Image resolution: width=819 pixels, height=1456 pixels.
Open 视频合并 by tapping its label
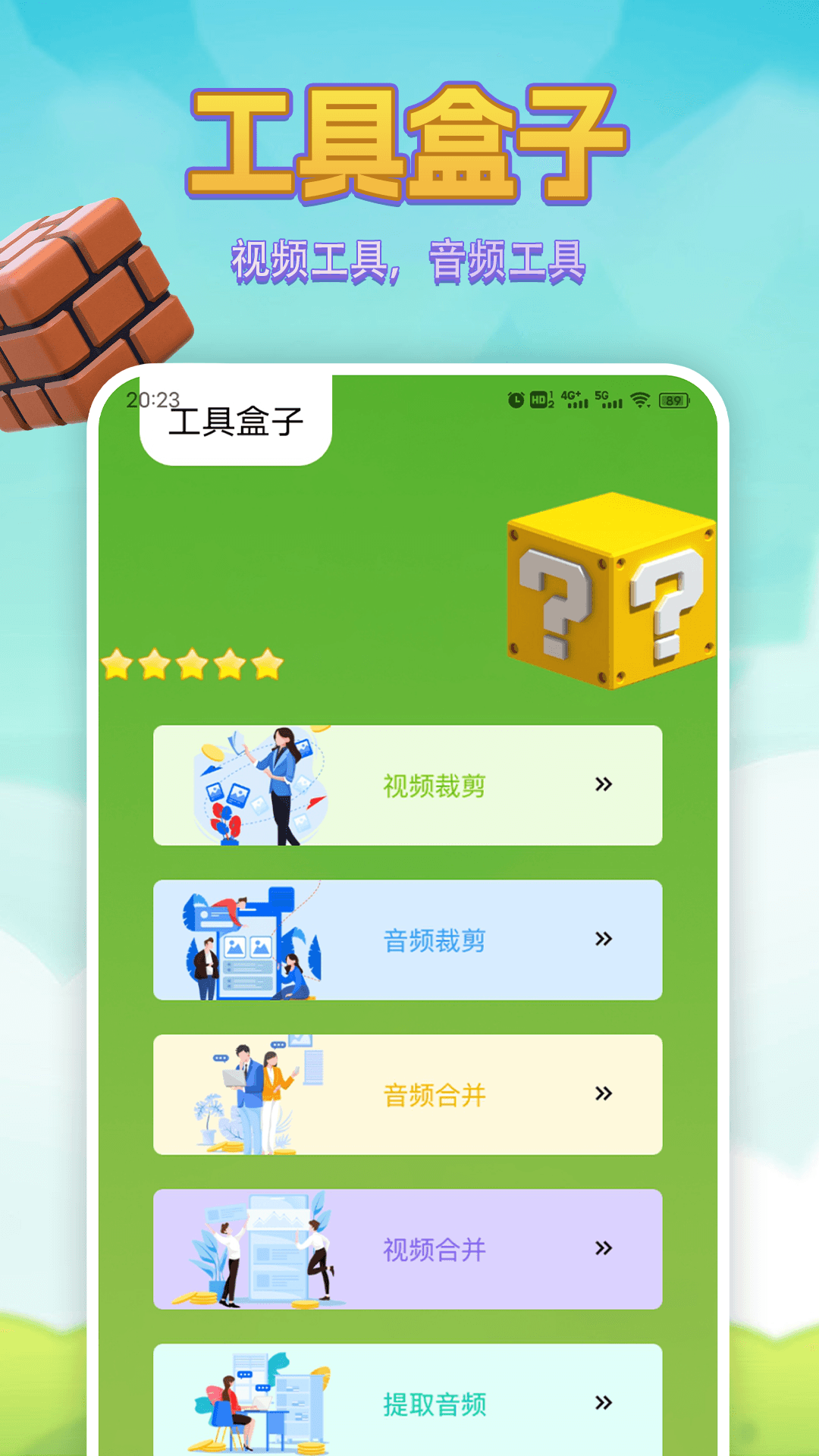[x=435, y=1247]
